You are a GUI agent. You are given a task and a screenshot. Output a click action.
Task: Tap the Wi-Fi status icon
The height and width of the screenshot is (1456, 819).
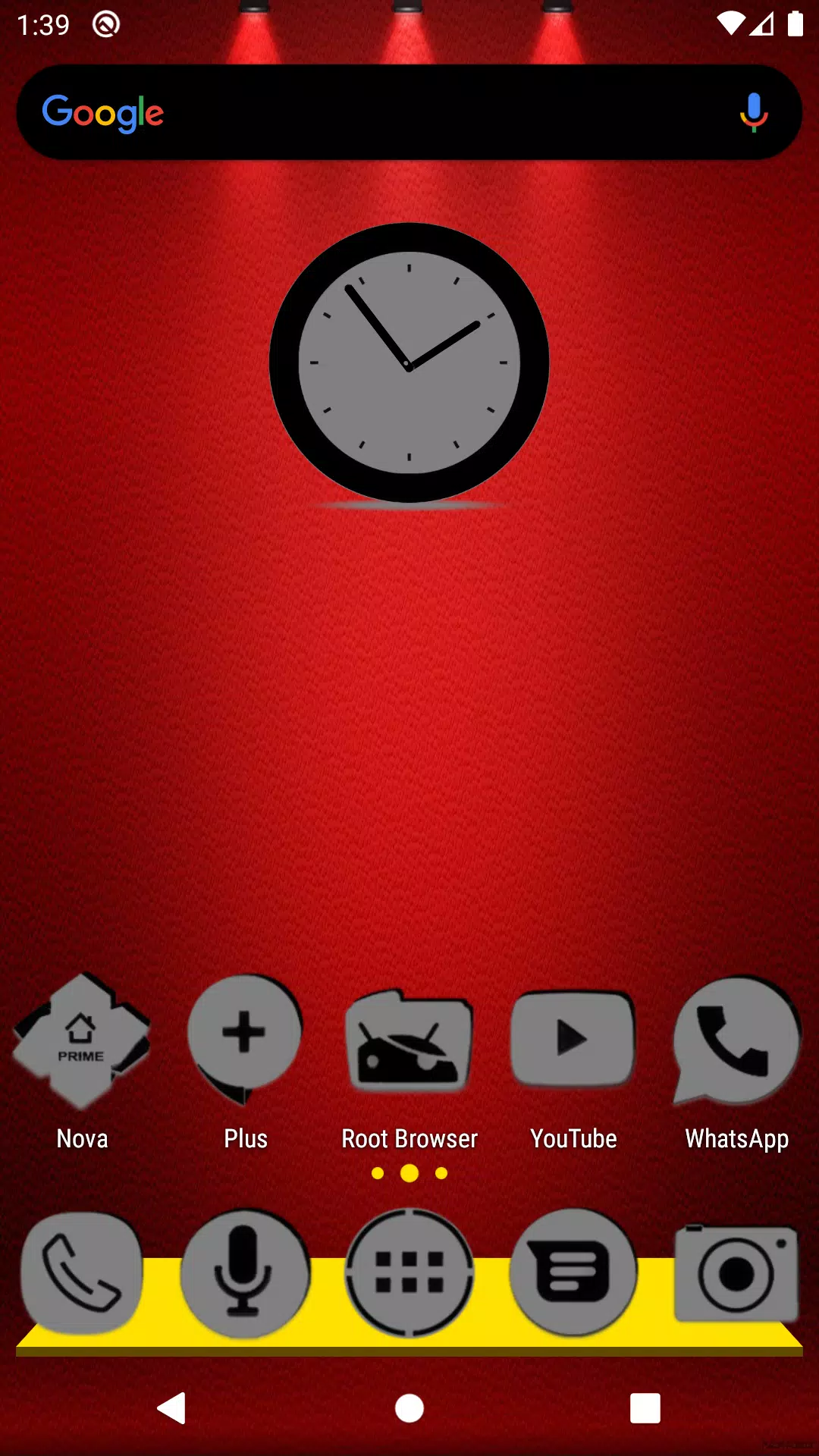730,23
